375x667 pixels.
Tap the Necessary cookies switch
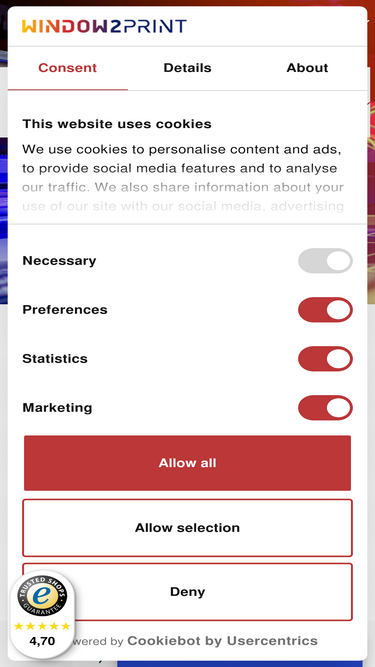click(x=325, y=261)
